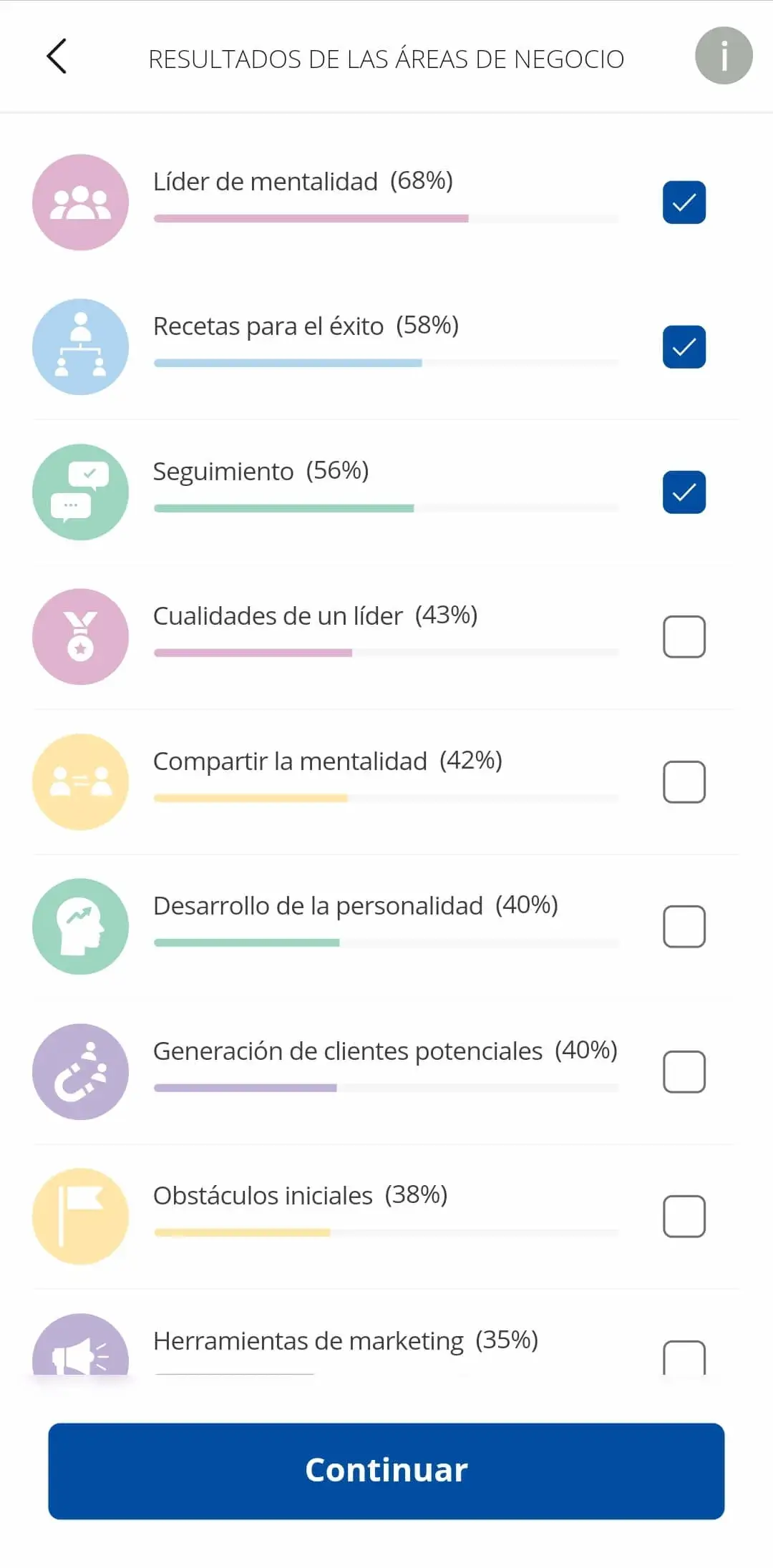Viewport: 773px width, 1568px height.
Task: Select the Recetas para el éxito hierarchy icon
Action: [80, 346]
